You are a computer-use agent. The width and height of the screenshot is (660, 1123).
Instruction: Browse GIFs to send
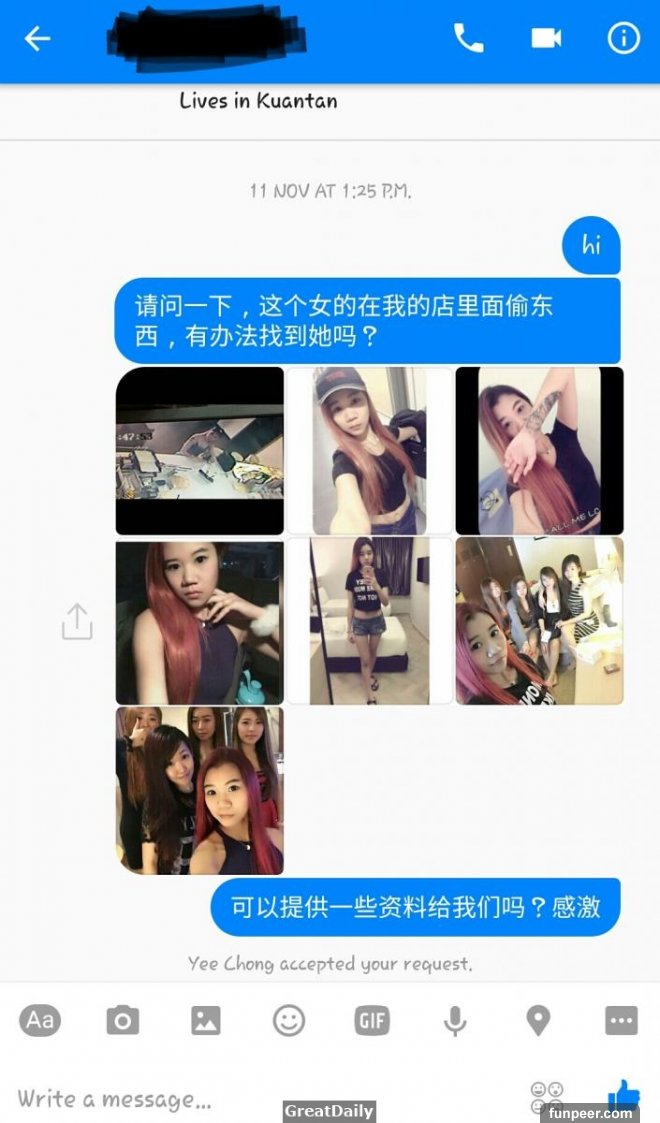(372, 1020)
